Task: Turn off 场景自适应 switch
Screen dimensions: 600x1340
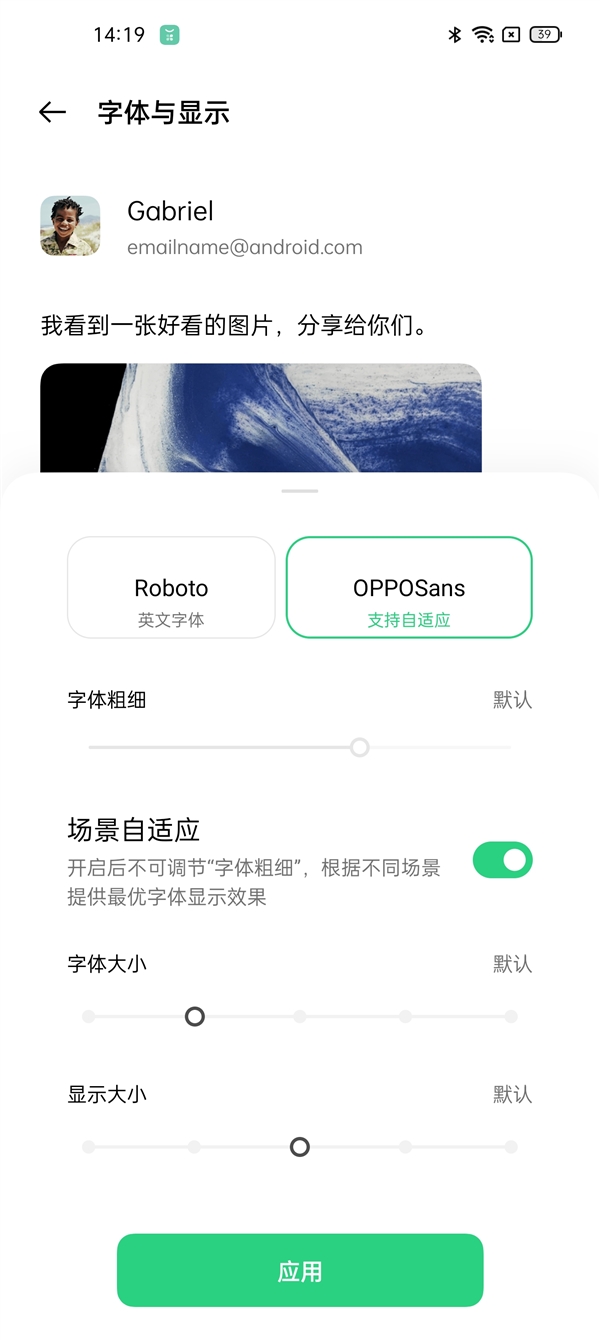Action: pyautogui.click(x=502, y=860)
